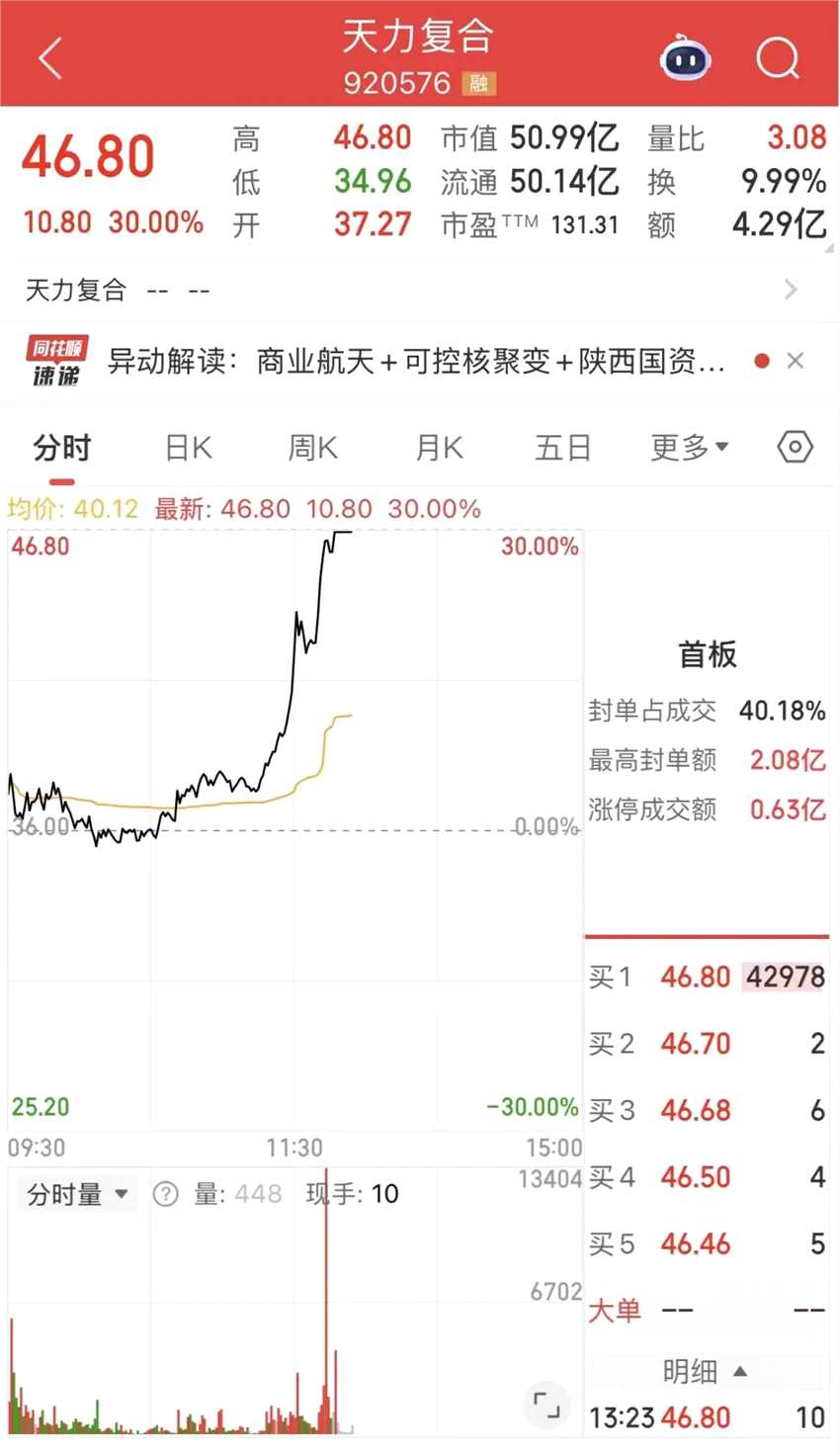The width and height of the screenshot is (840, 1455).
Task: Open the search magnifier
Action: coord(778,59)
